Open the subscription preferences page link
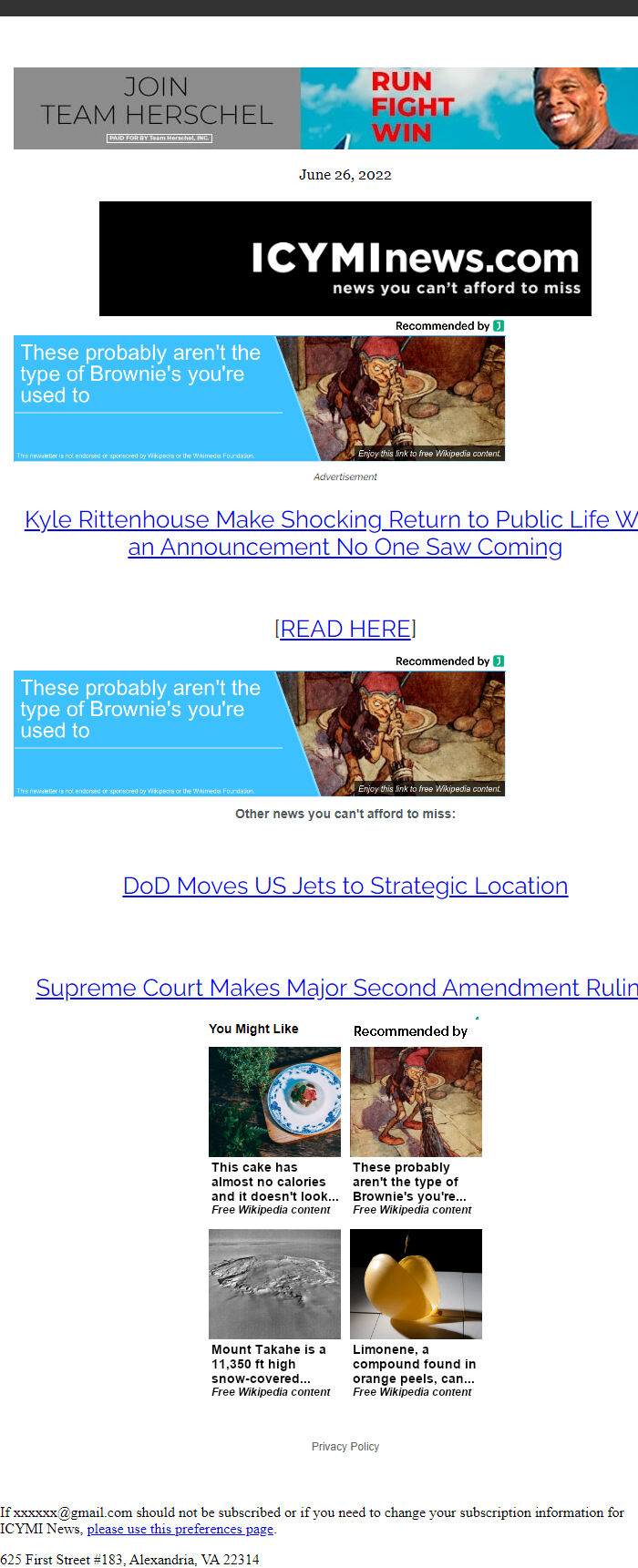Image resolution: width=638 pixels, height=1568 pixels. click(180, 1529)
